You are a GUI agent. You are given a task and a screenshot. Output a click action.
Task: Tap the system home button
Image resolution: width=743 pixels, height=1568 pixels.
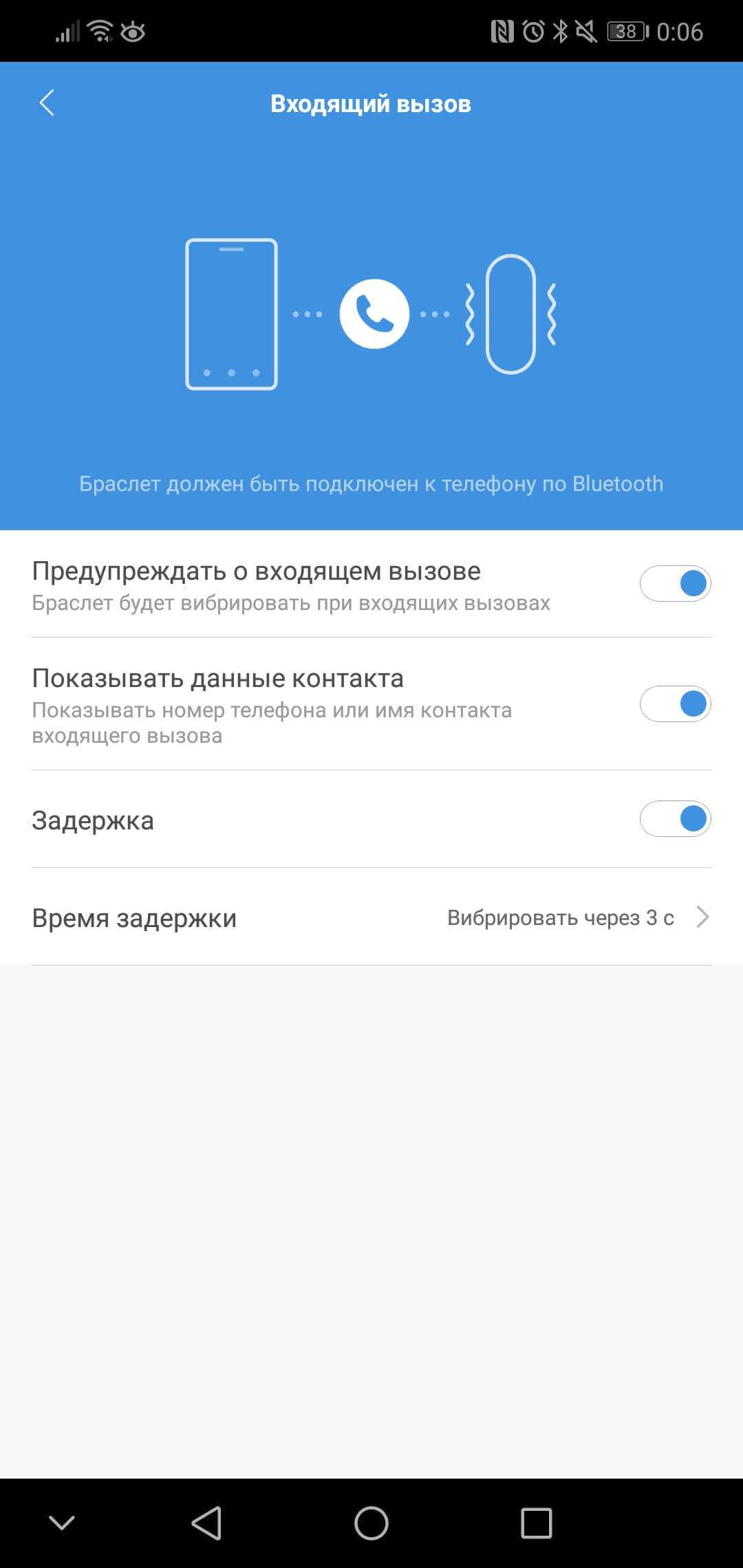click(x=371, y=1523)
